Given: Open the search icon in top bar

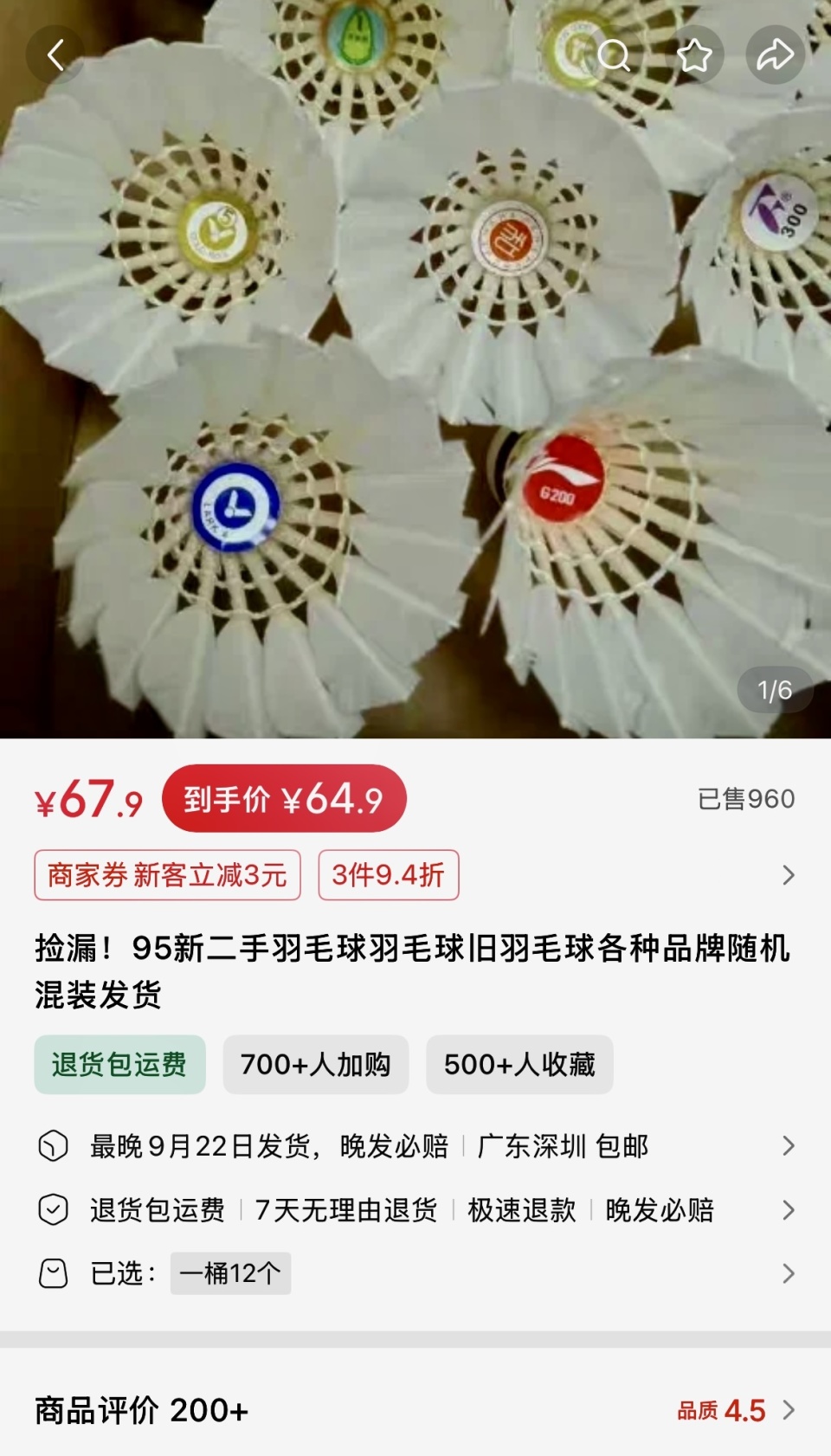Looking at the screenshot, I should pos(615,55).
